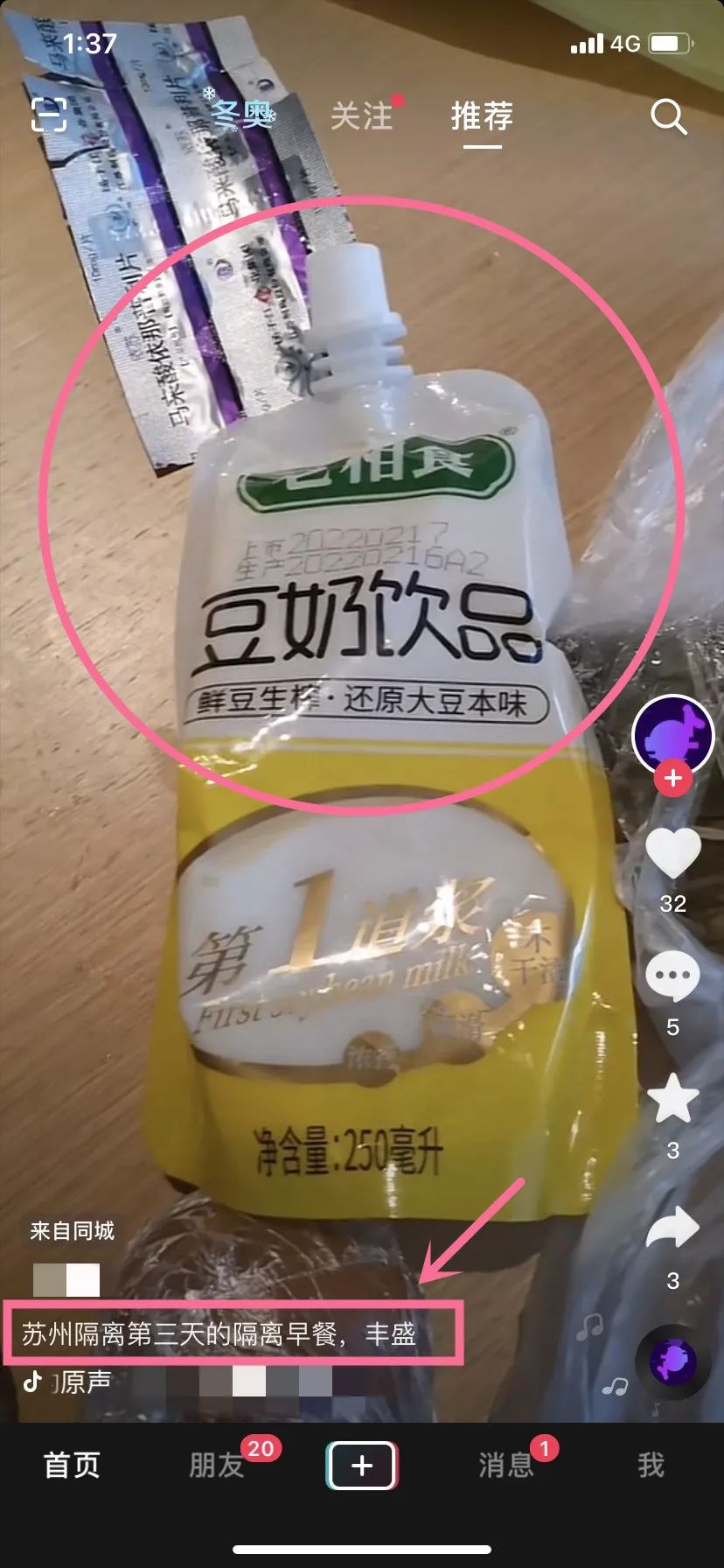Viewport: 724px width, 1568px height.
Task: Open the spinning music disc
Action: [672, 1361]
